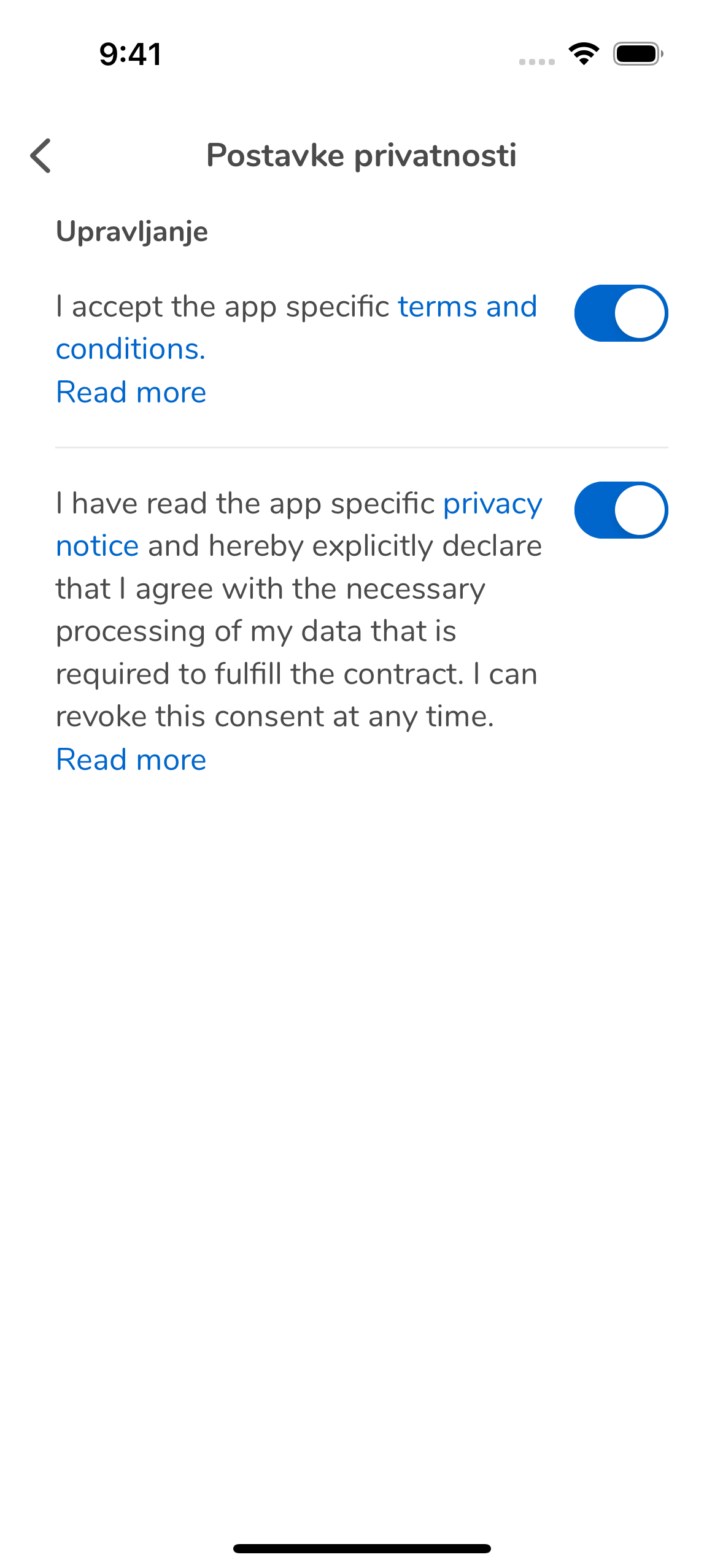Open the privacy notice link
The image size is (723, 1568).
(492, 504)
